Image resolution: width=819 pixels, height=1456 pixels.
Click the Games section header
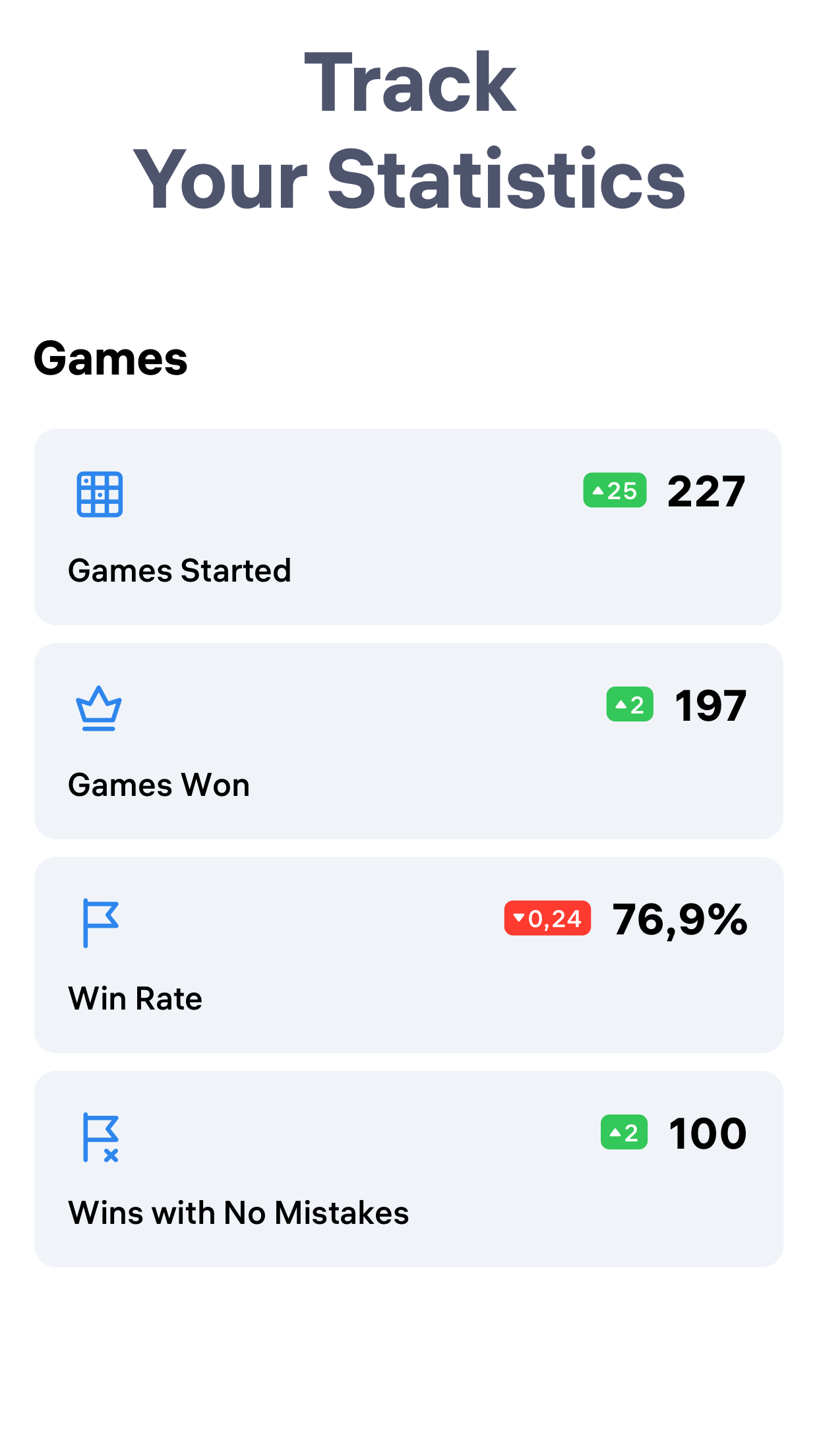coord(111,358)
